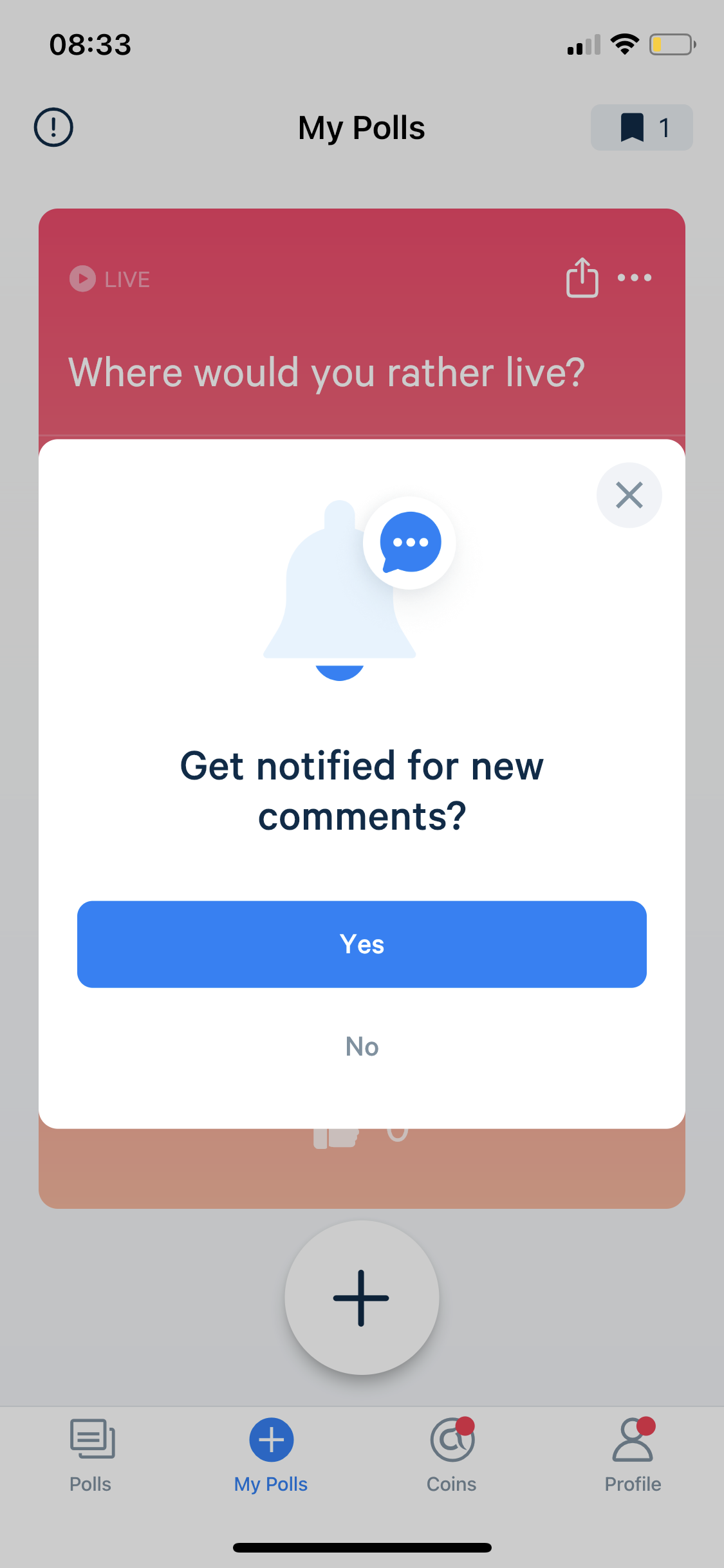The width and height of the screenshot is (724, 1568).
Task: Tap the poll question 'Where would you rather live?'
Action: pyautogui.click(x=328, y=372)
